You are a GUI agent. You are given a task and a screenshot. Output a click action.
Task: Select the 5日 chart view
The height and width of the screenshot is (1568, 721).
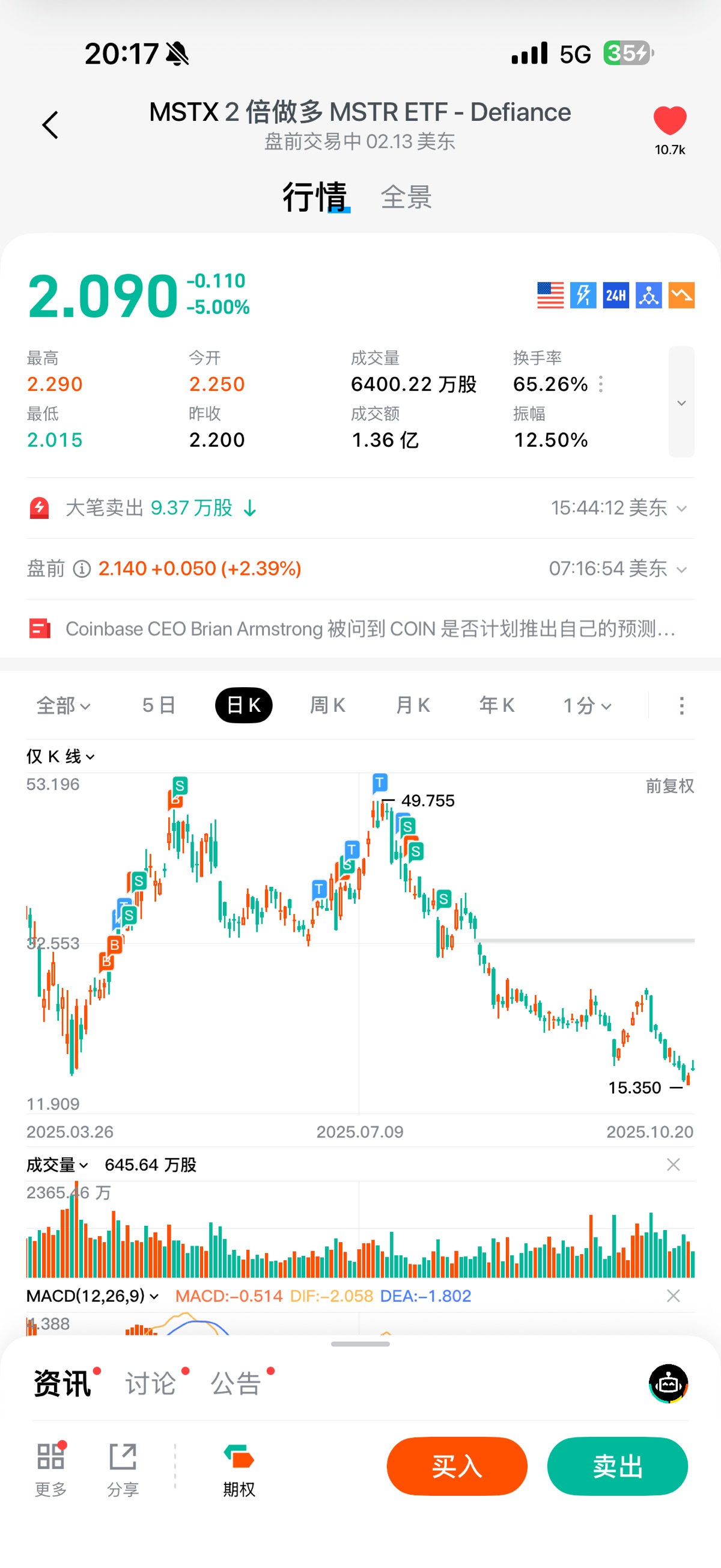tap(159, 705)
